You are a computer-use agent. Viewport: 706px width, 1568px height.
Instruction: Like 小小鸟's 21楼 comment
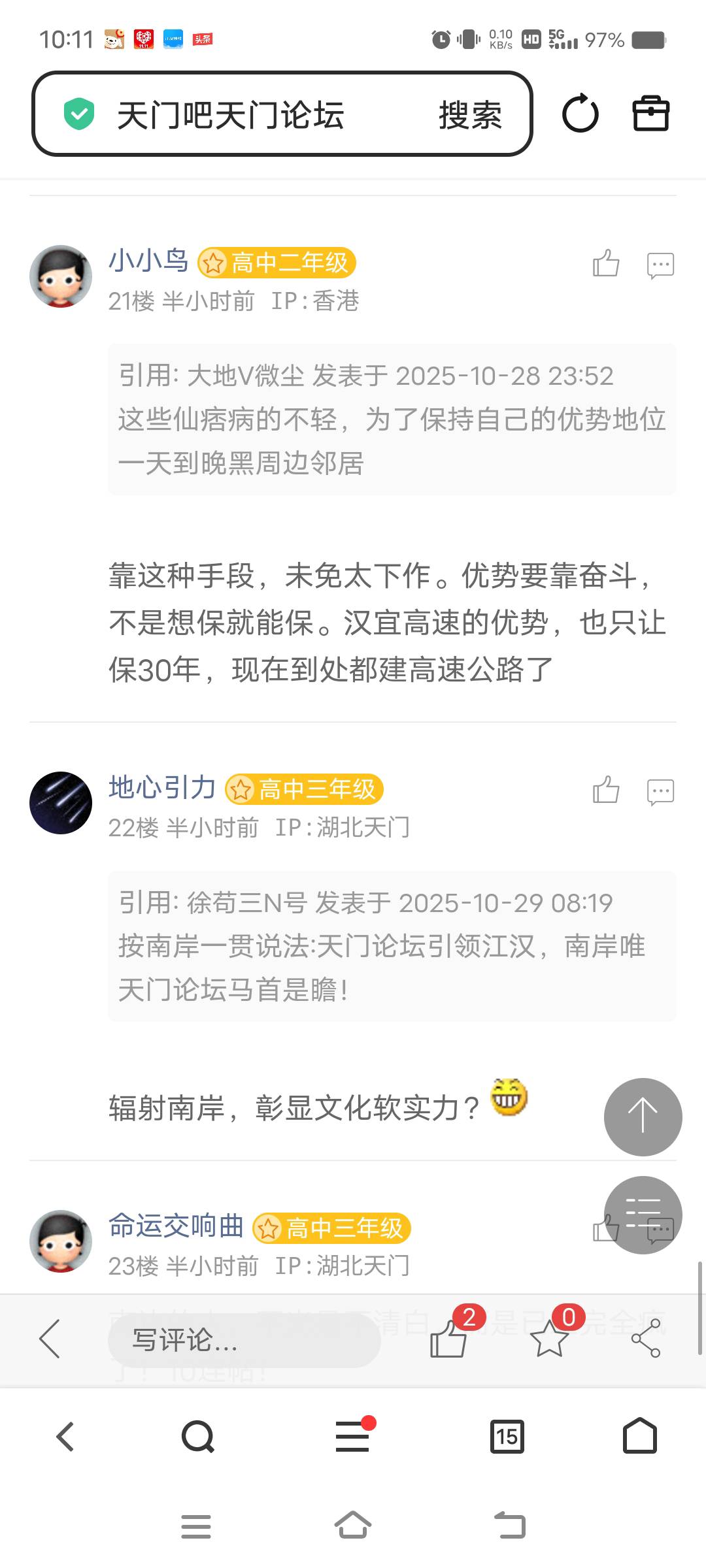pos(606,264)
